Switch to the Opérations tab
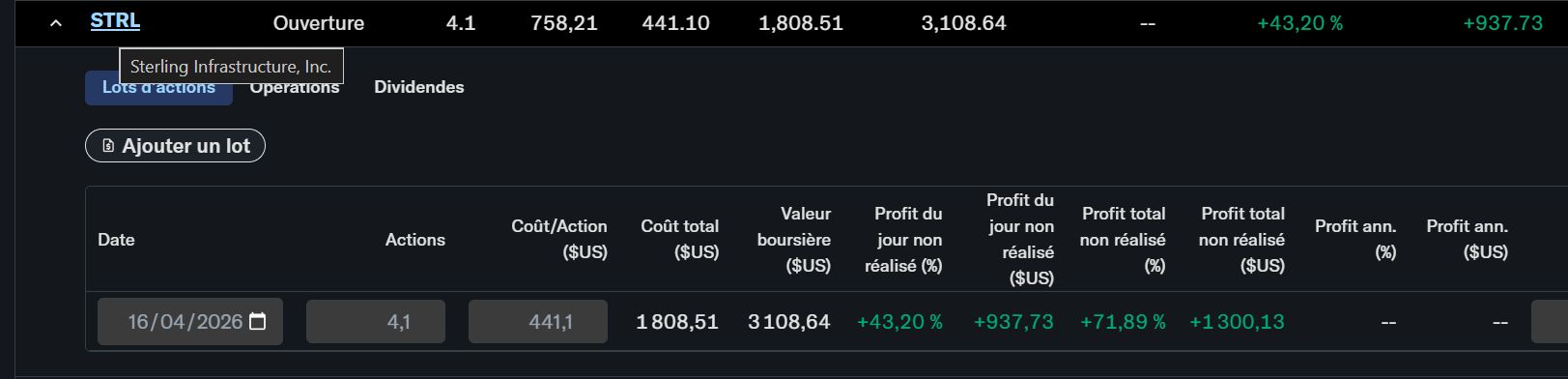 pos(295,88)
